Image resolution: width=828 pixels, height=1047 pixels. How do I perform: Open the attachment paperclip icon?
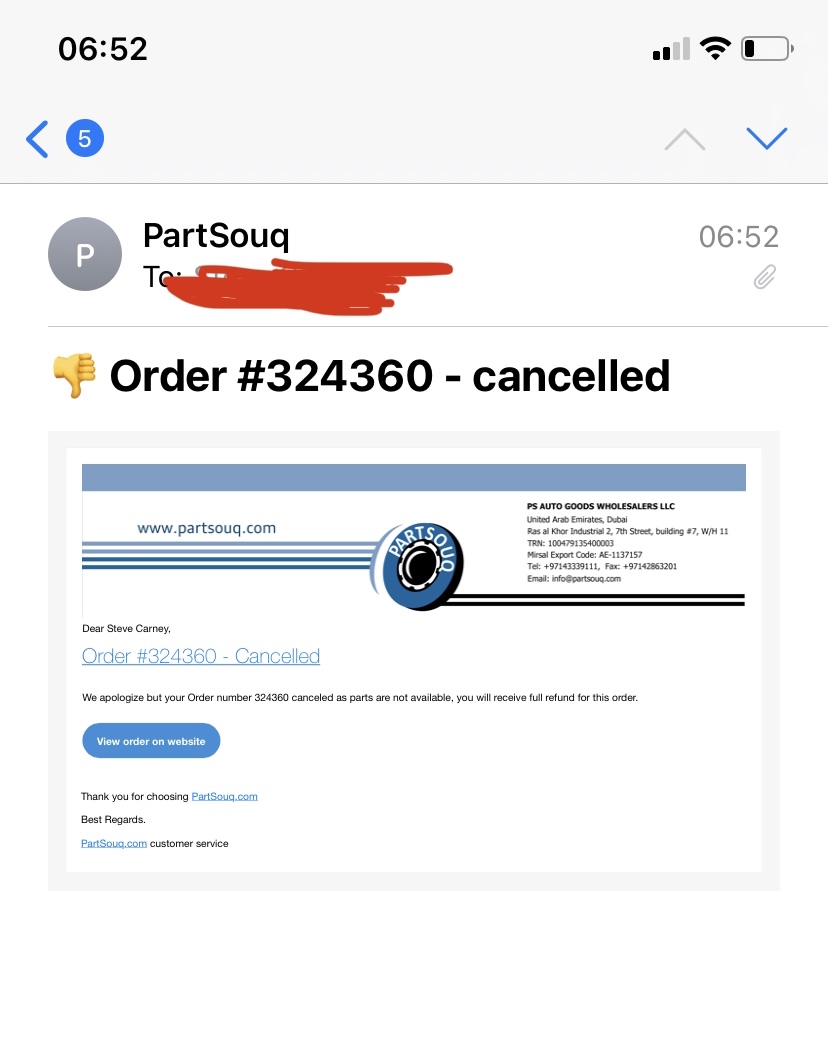coord(765,277)
